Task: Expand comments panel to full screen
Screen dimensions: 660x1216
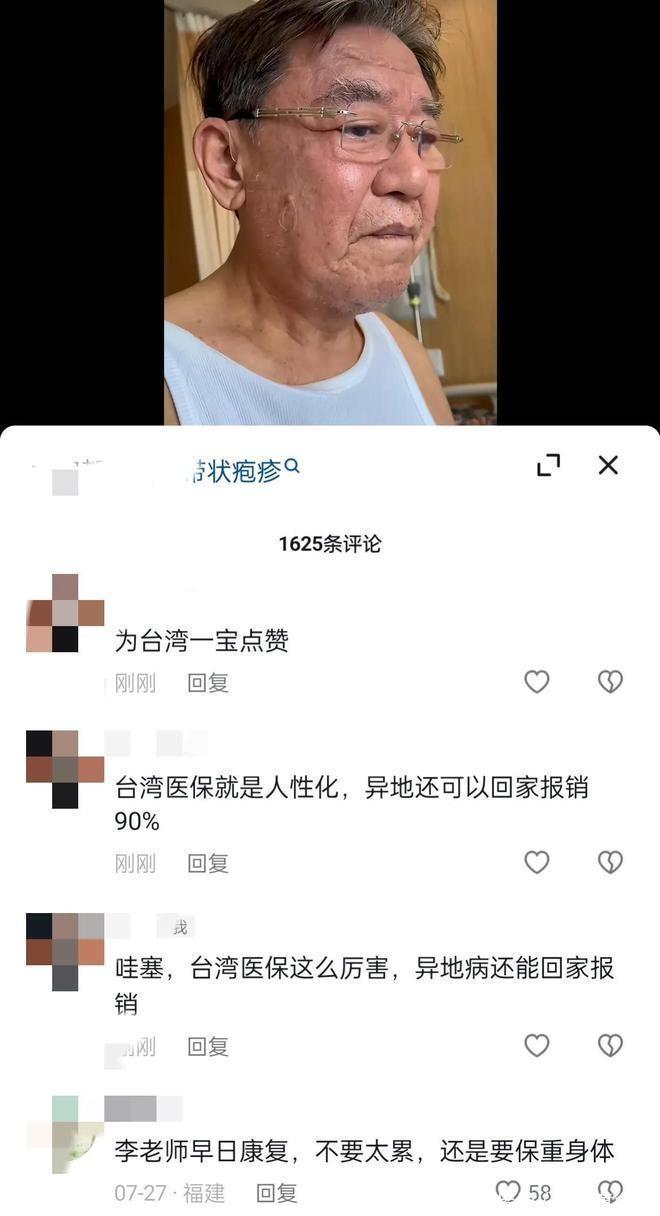Action: [549, 465]
